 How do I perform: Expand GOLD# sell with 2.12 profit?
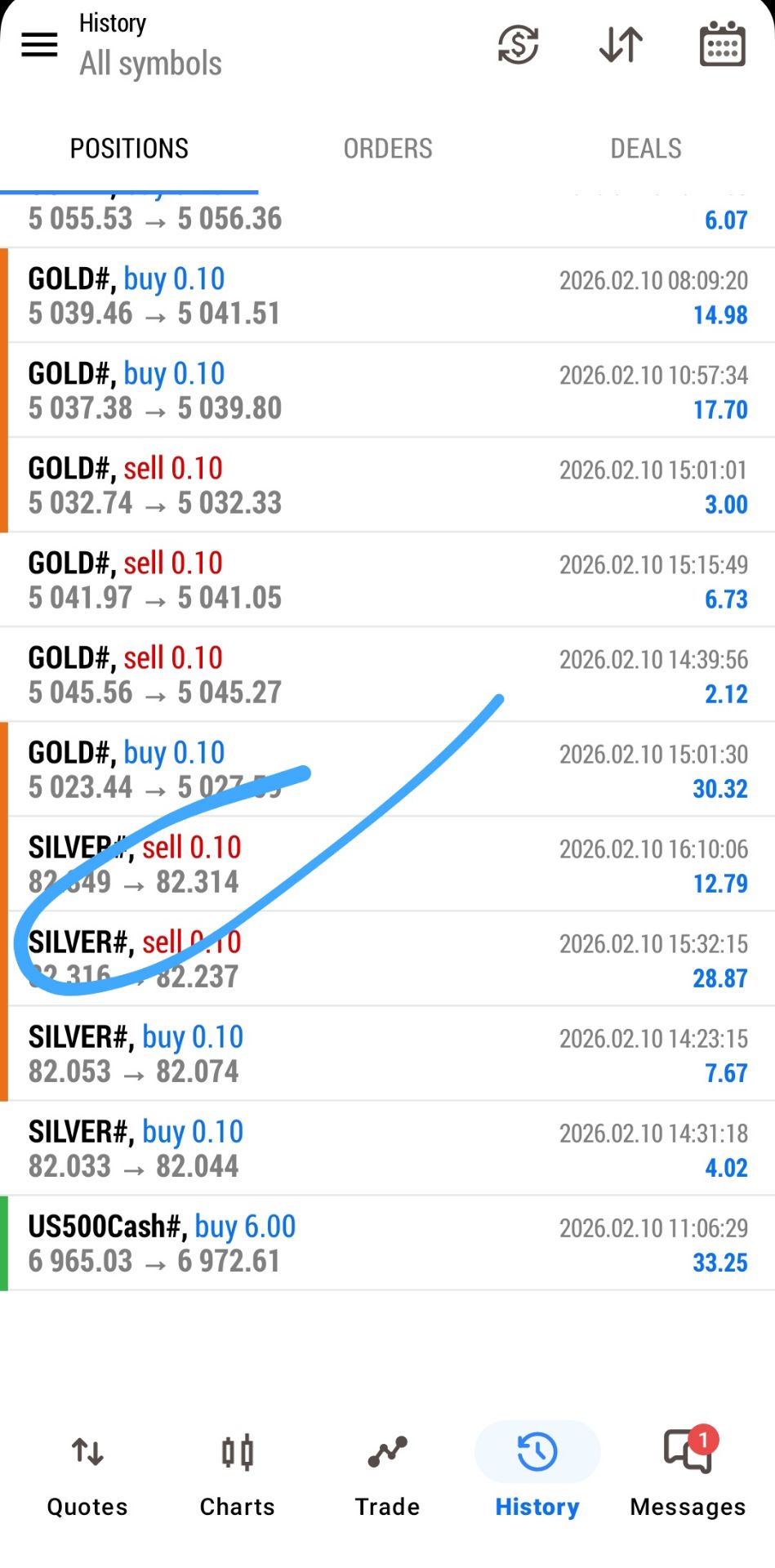[x=388, y=675]
